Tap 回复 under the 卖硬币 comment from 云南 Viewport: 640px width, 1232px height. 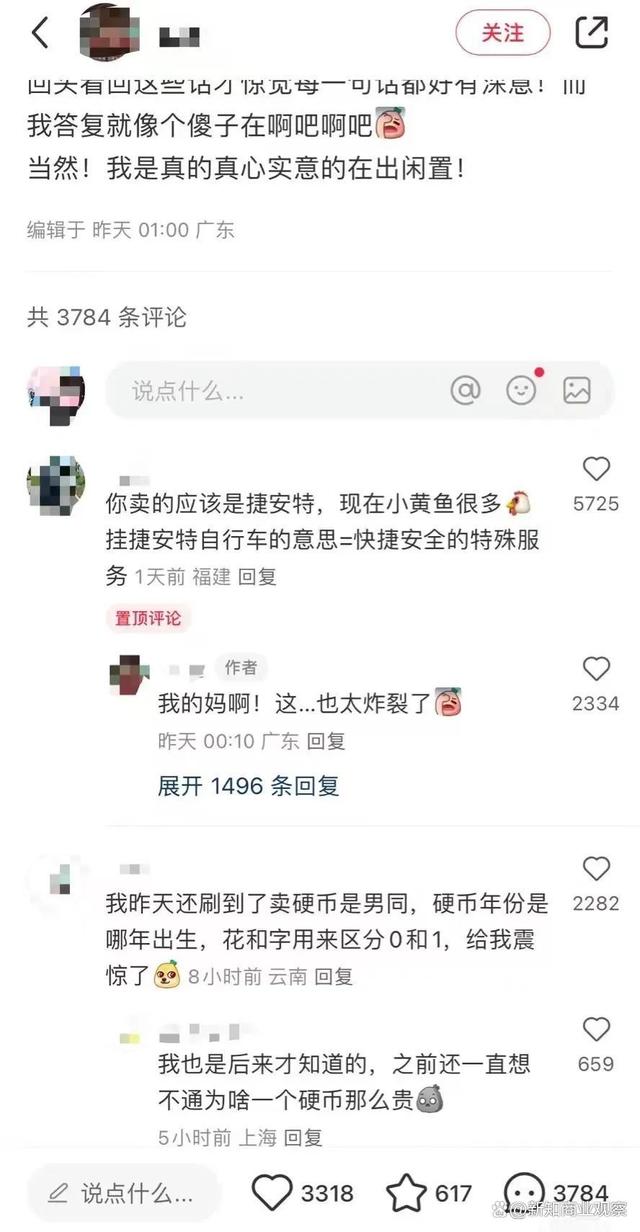point(335,976)
